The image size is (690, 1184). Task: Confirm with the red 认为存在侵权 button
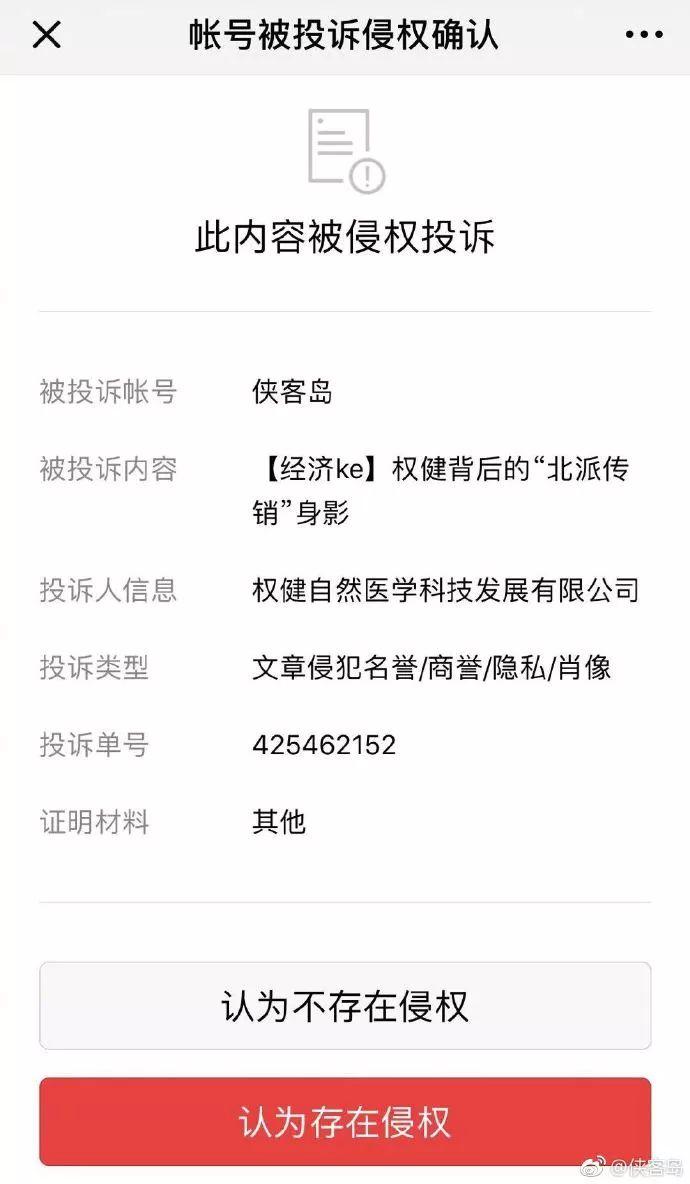tap(345, 1121)
